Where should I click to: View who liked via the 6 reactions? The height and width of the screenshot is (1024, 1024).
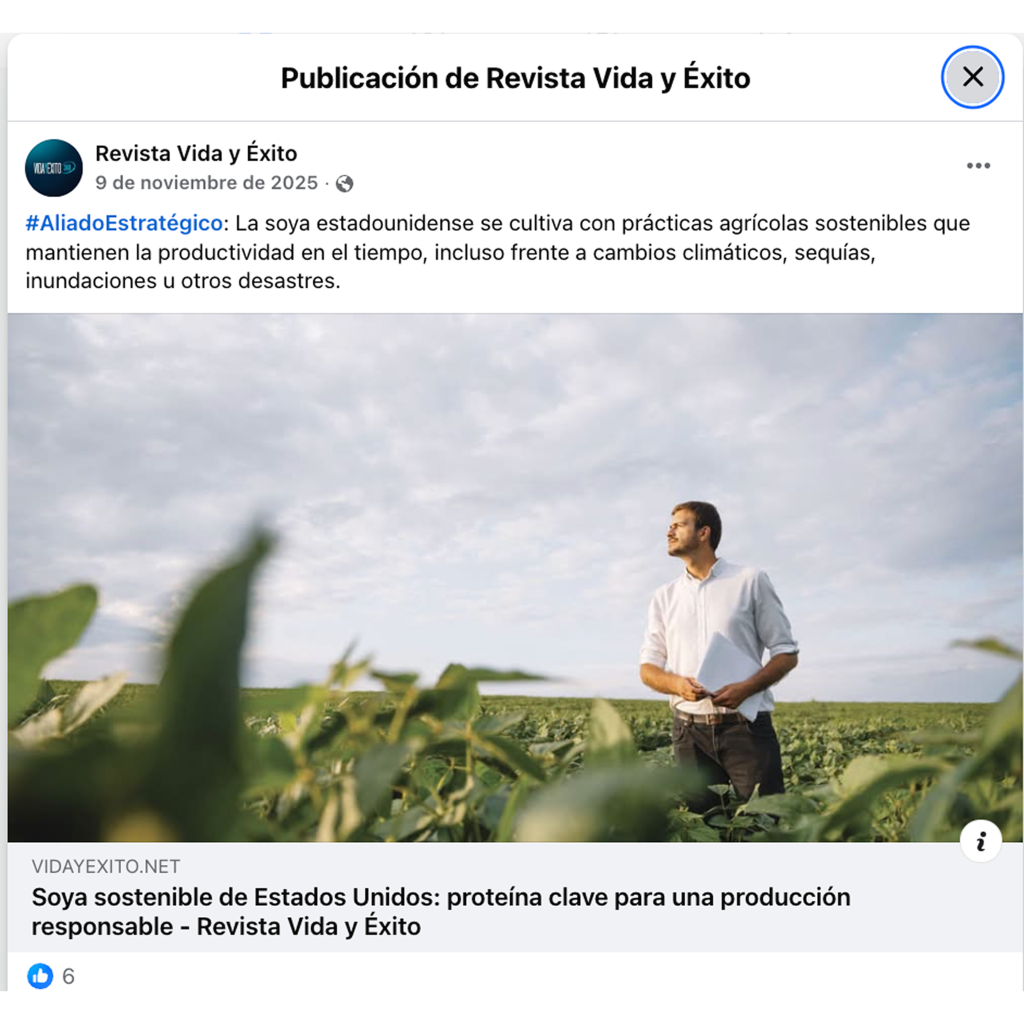point(51,976)
